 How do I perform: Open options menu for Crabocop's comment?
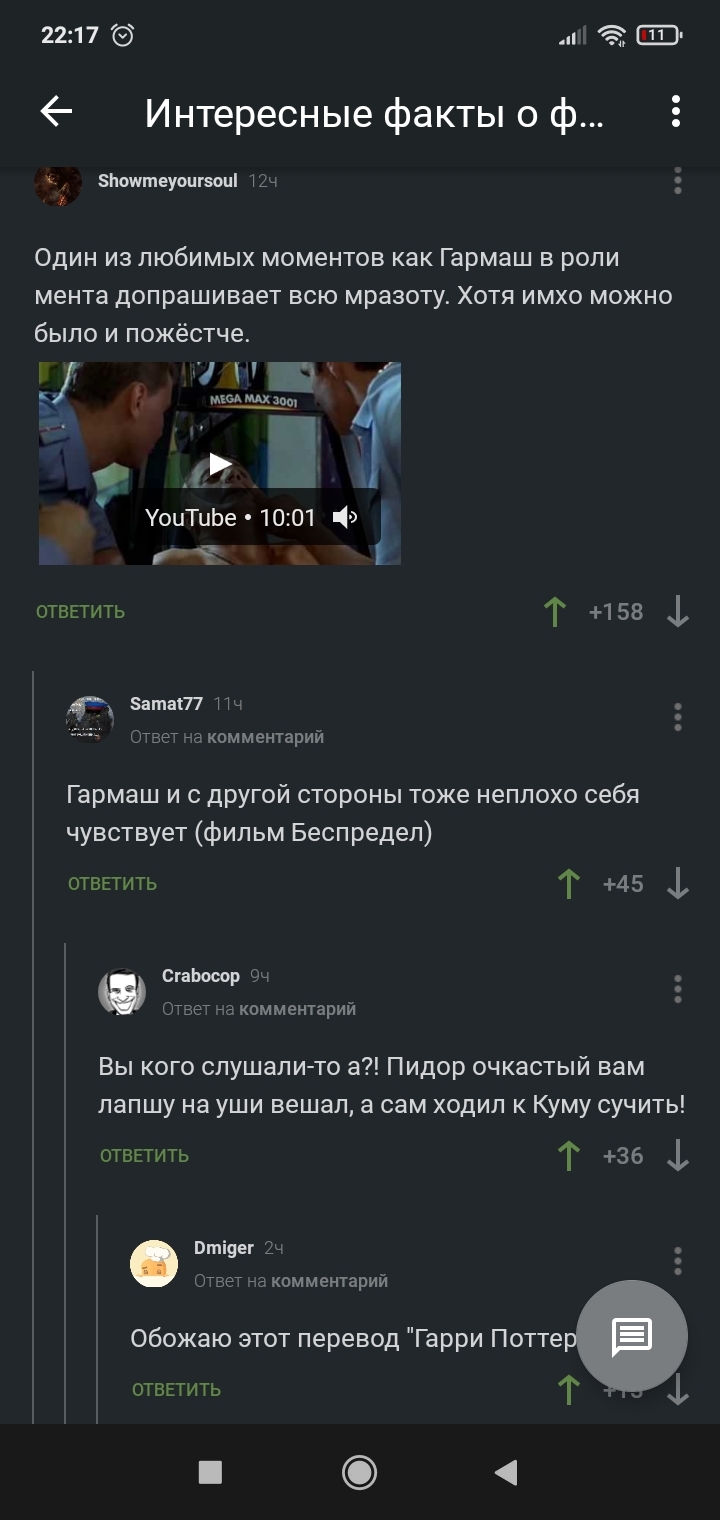coord(678,989)
